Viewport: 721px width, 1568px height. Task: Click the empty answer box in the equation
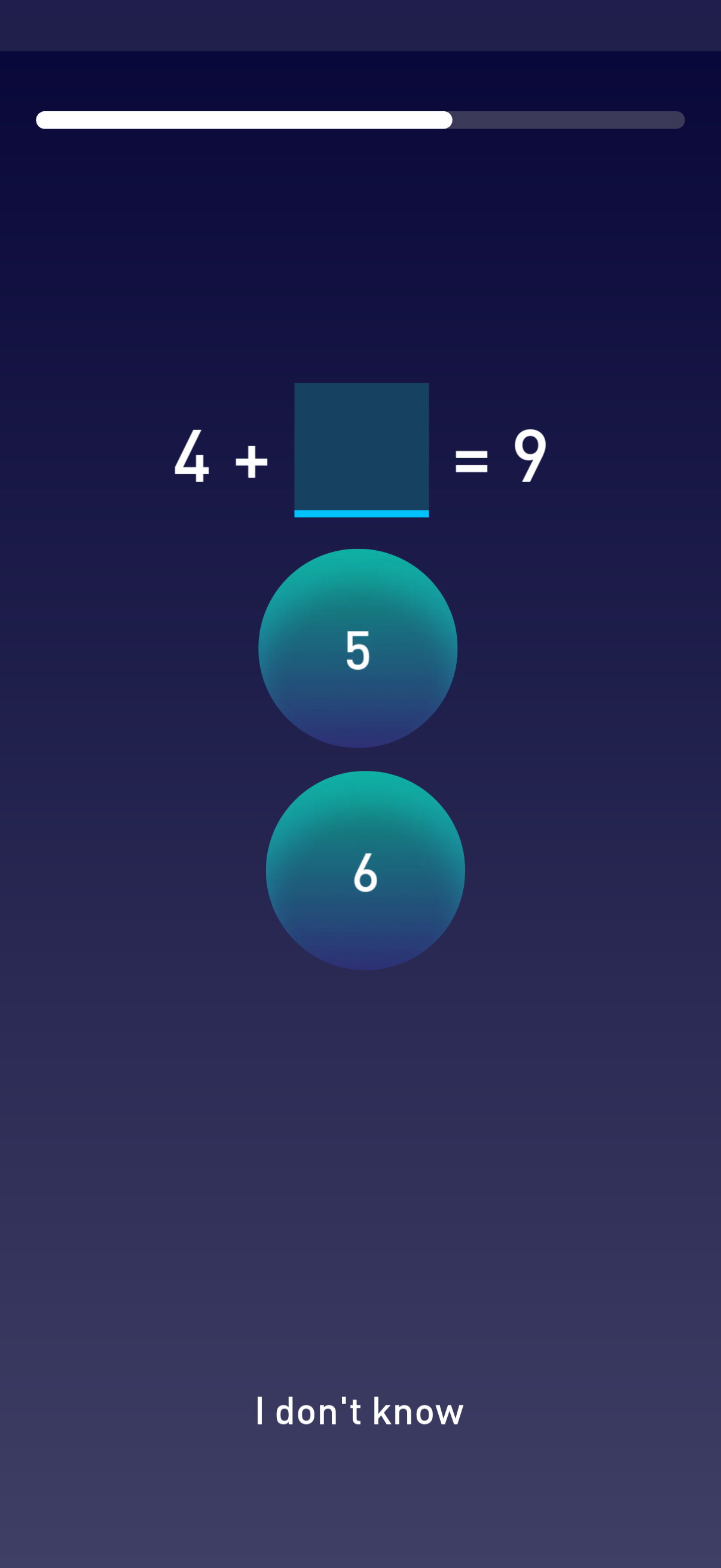click(x=362, y=447)
